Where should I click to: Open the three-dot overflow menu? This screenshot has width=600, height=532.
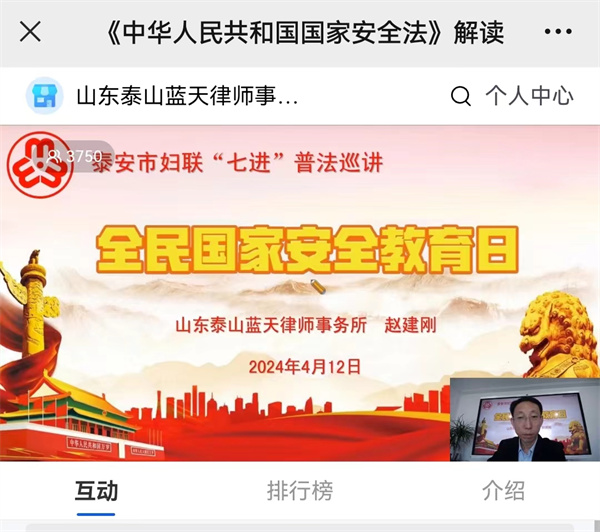558,32
